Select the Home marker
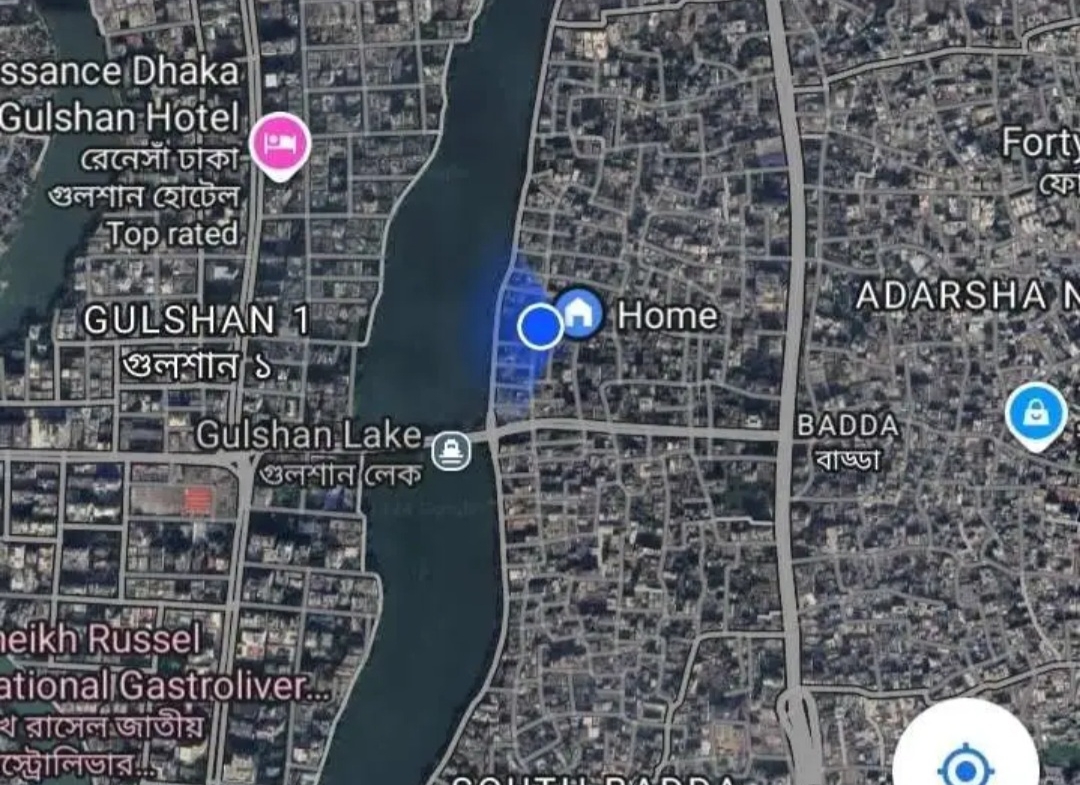 [578, 313]
